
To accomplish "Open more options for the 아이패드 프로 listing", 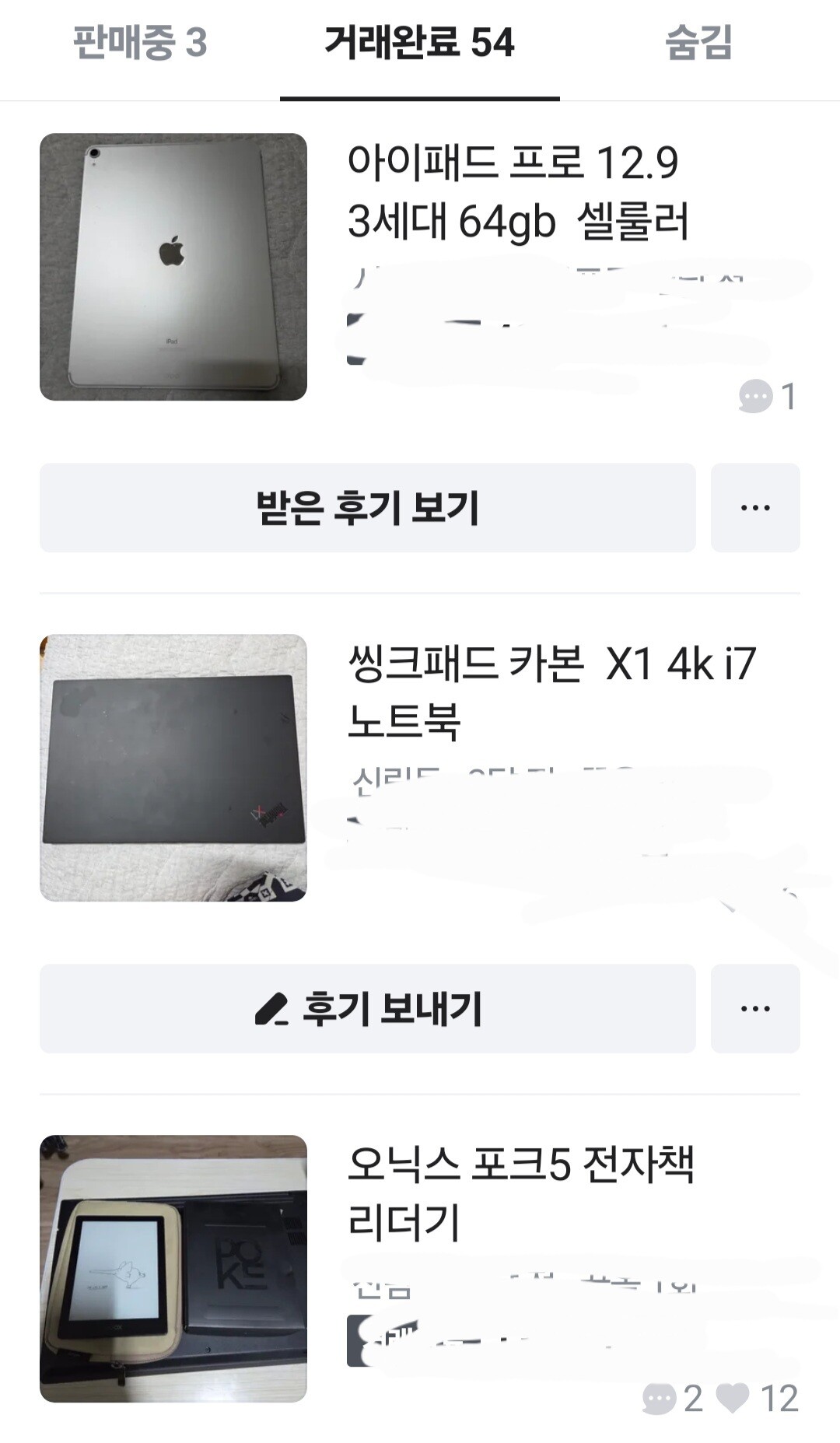I will 755,508.
